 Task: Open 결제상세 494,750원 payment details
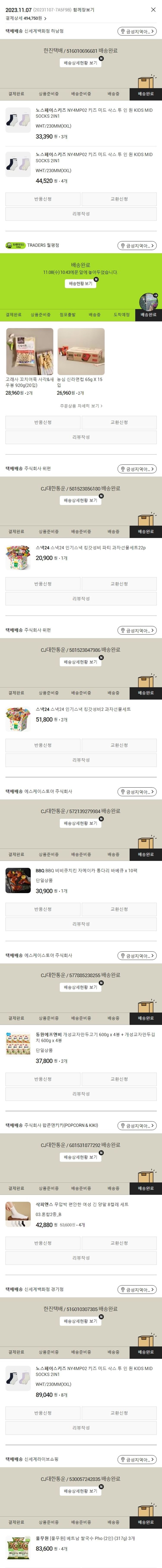26,18
